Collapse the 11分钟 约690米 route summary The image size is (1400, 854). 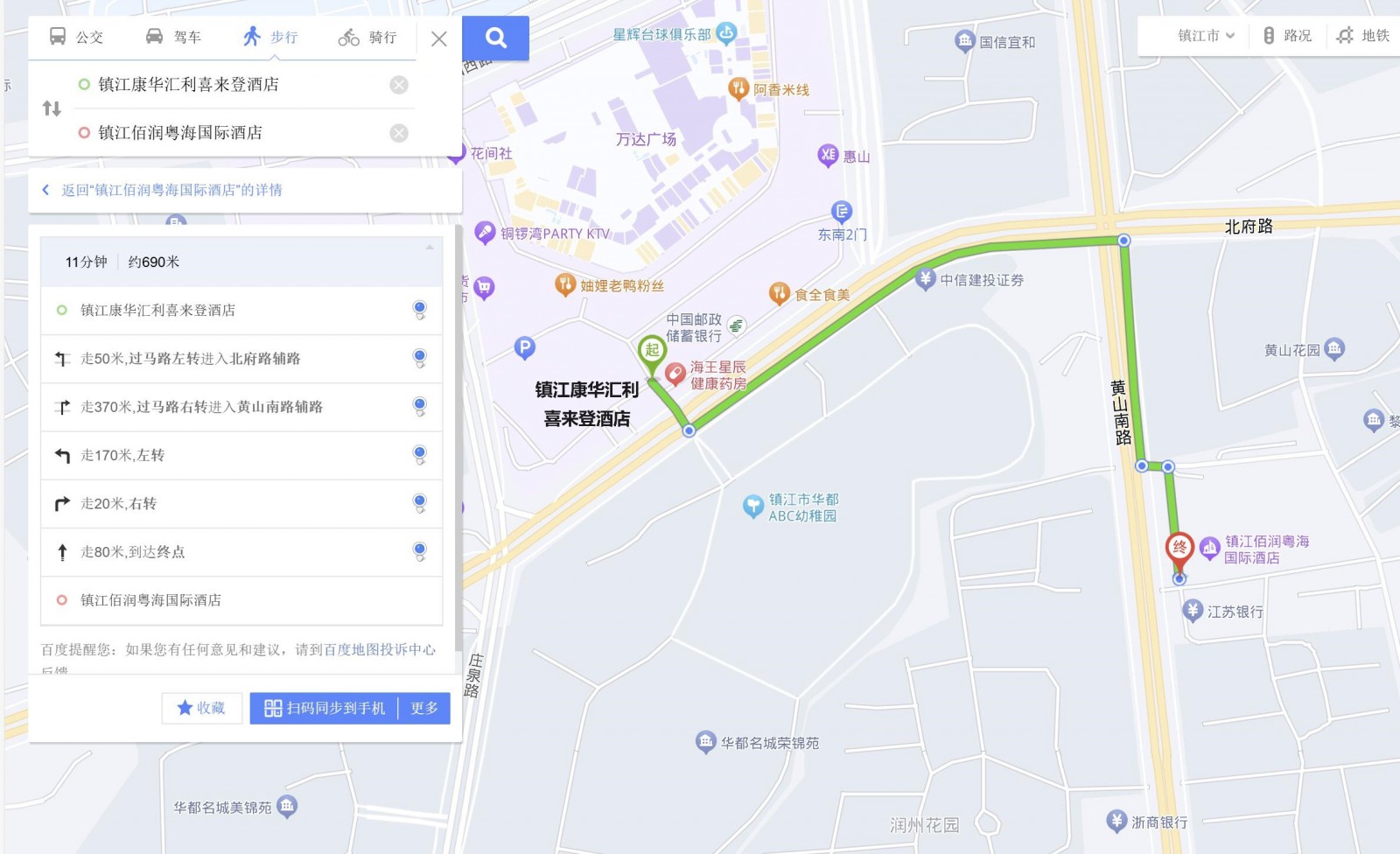click(429, 248)
